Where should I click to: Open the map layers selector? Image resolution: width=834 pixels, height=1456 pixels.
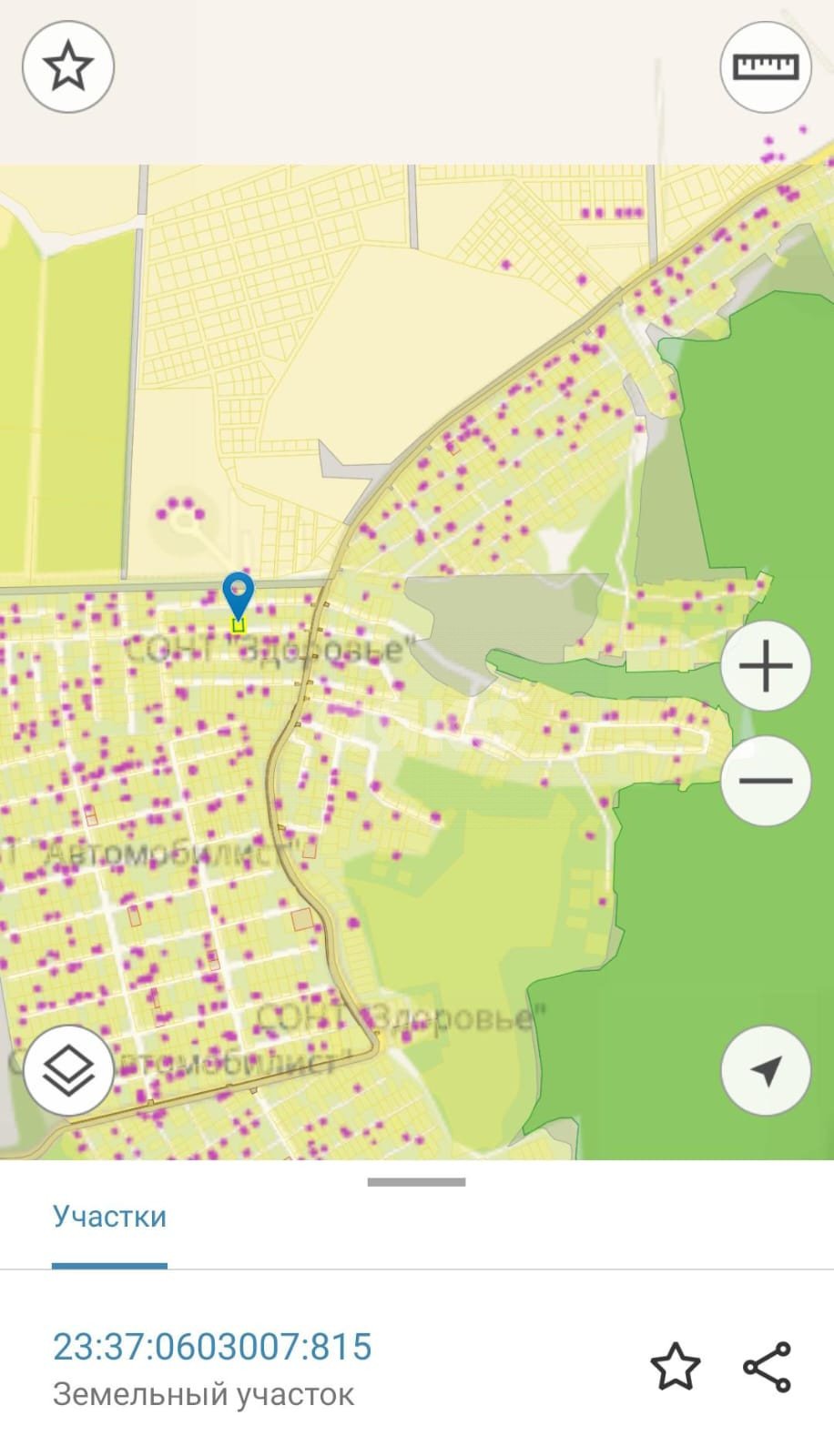69,1070
